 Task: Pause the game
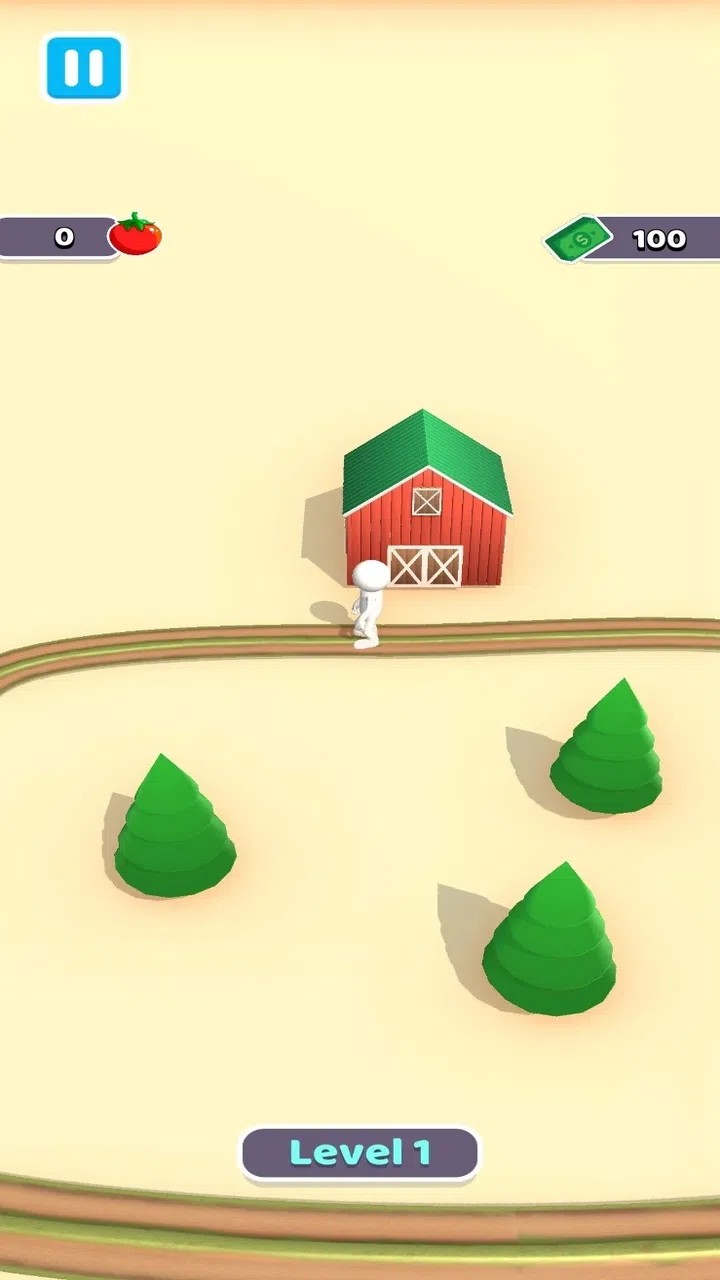84,68
